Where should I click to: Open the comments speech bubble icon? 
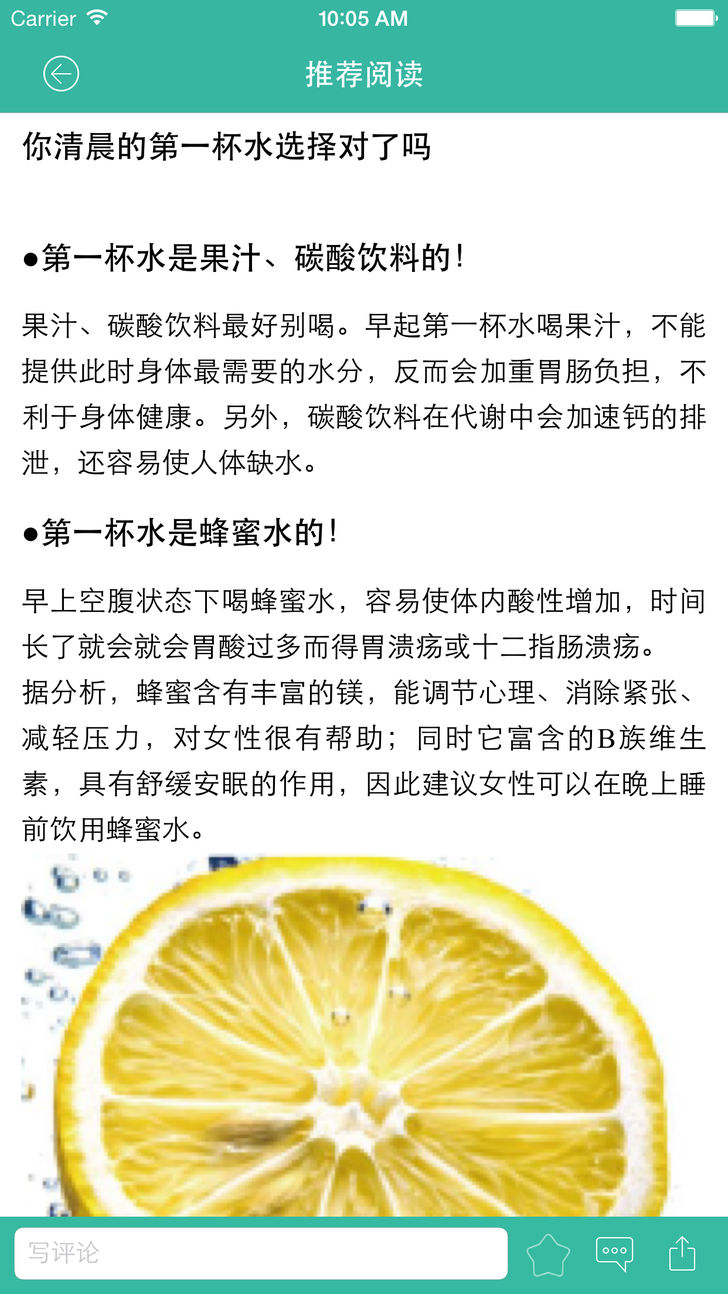click(614, 1253)
